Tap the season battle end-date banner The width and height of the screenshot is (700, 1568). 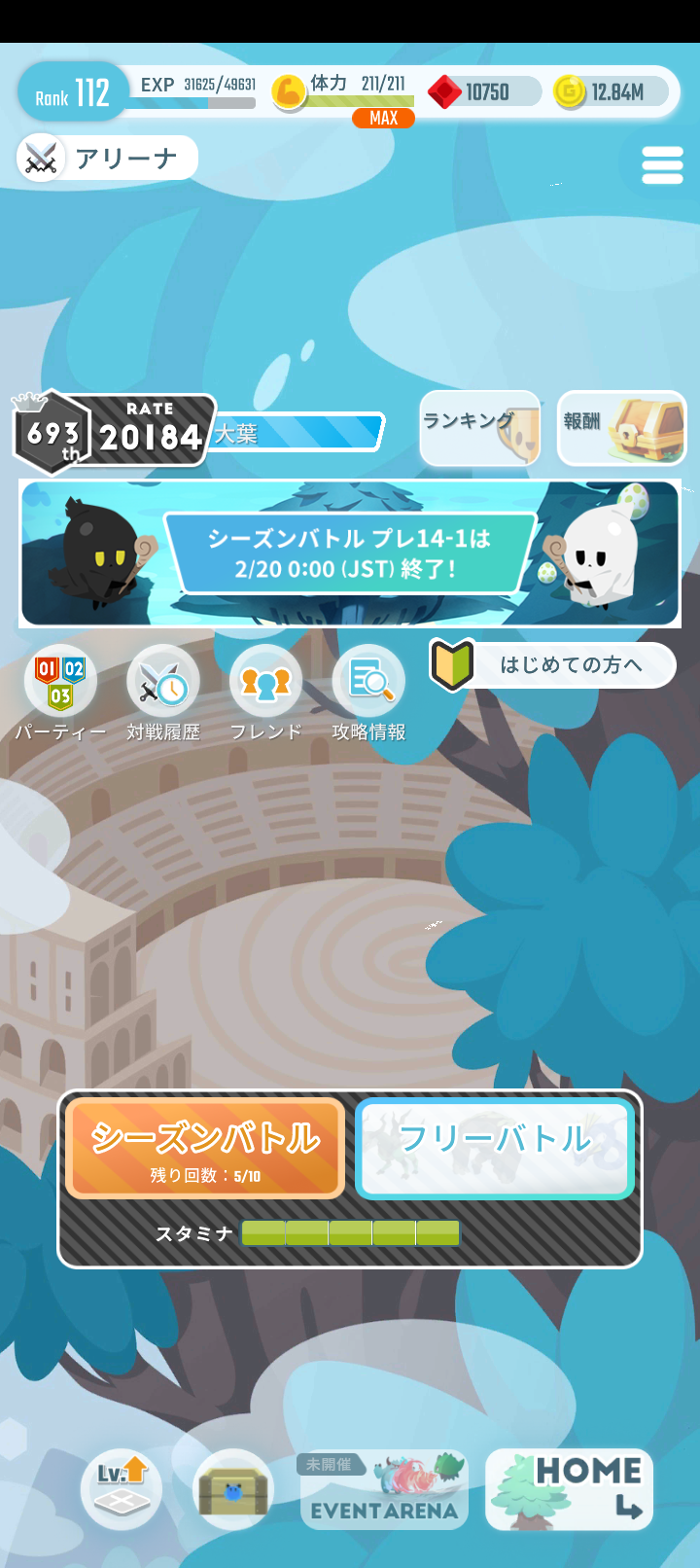click(348, 552)
